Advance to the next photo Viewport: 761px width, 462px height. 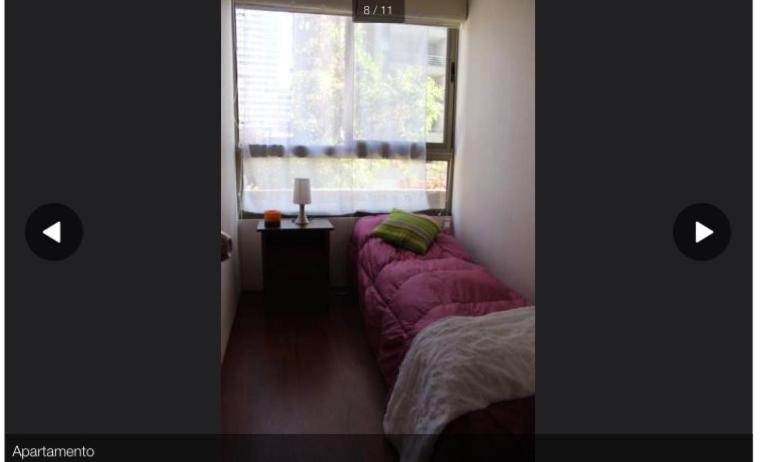pyautogui.click(x=702, y=232)
